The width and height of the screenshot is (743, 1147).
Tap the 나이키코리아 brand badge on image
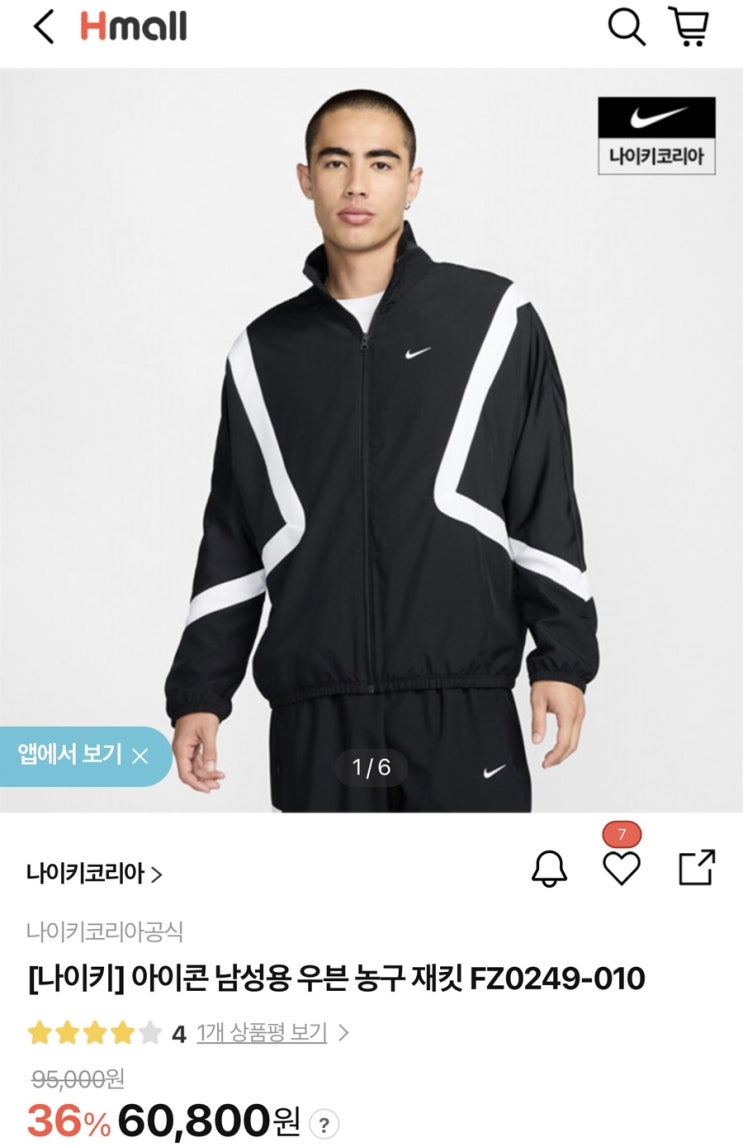point(657,136)
